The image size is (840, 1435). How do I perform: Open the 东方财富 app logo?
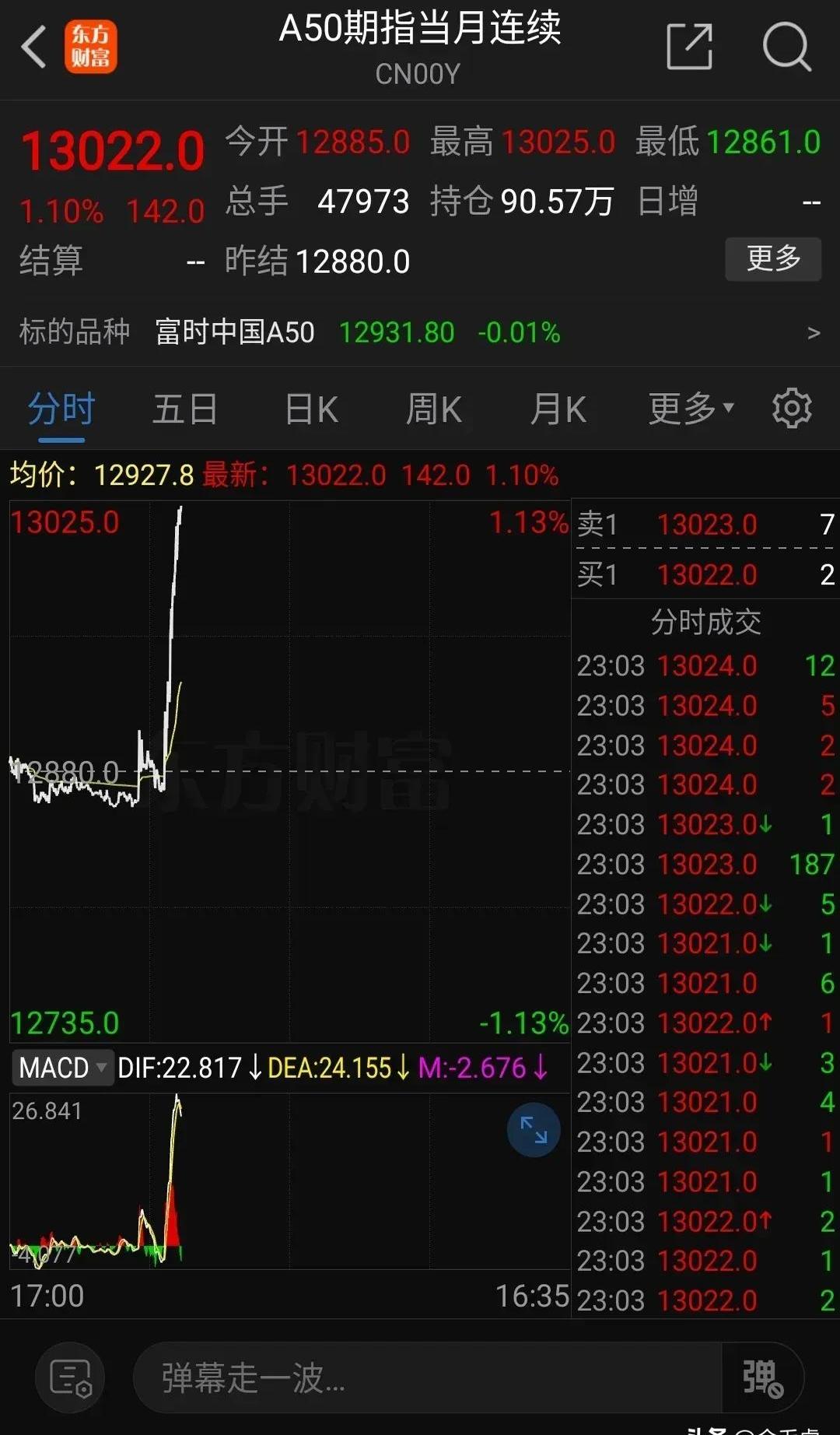click(x=91, y=47)
